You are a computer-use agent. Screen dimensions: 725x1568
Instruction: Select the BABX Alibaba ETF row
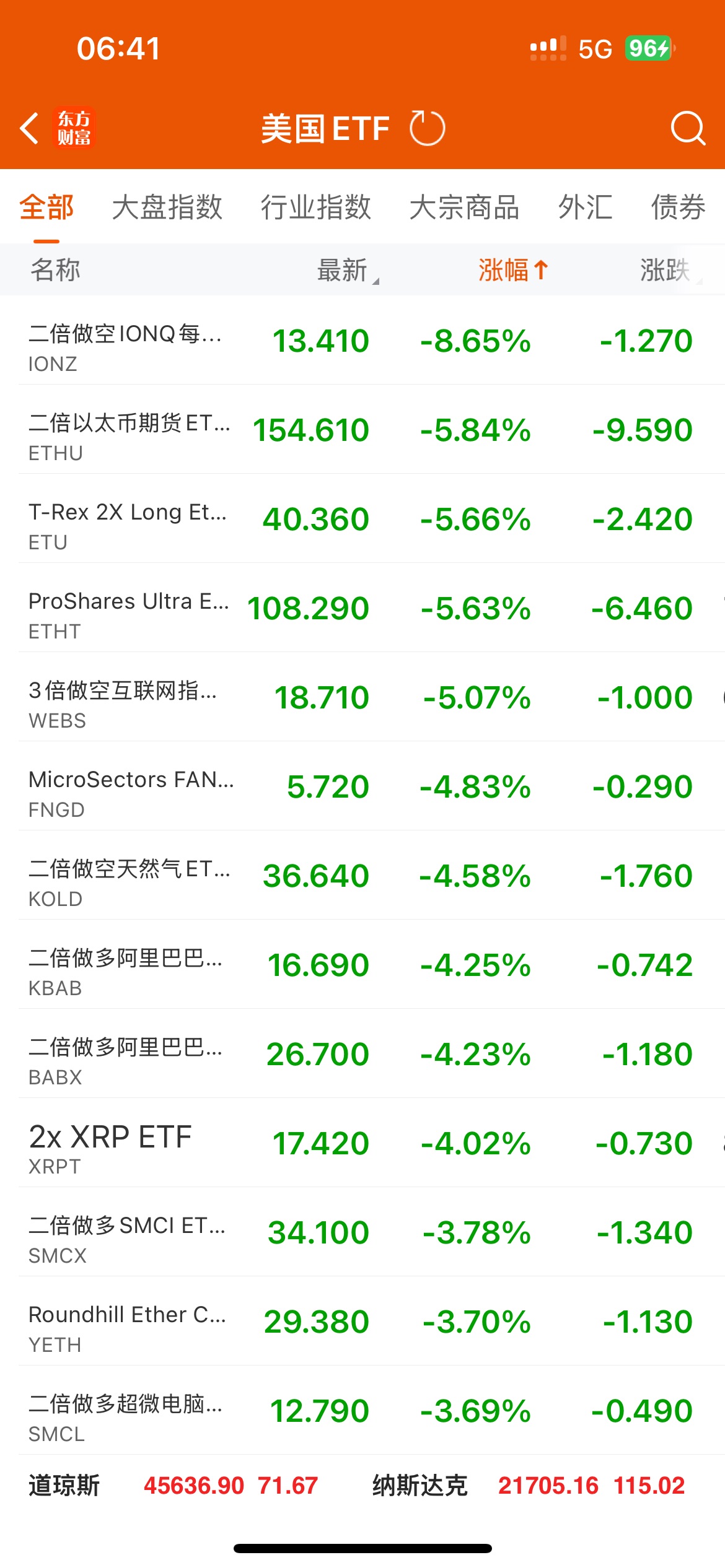(362, 1053)
